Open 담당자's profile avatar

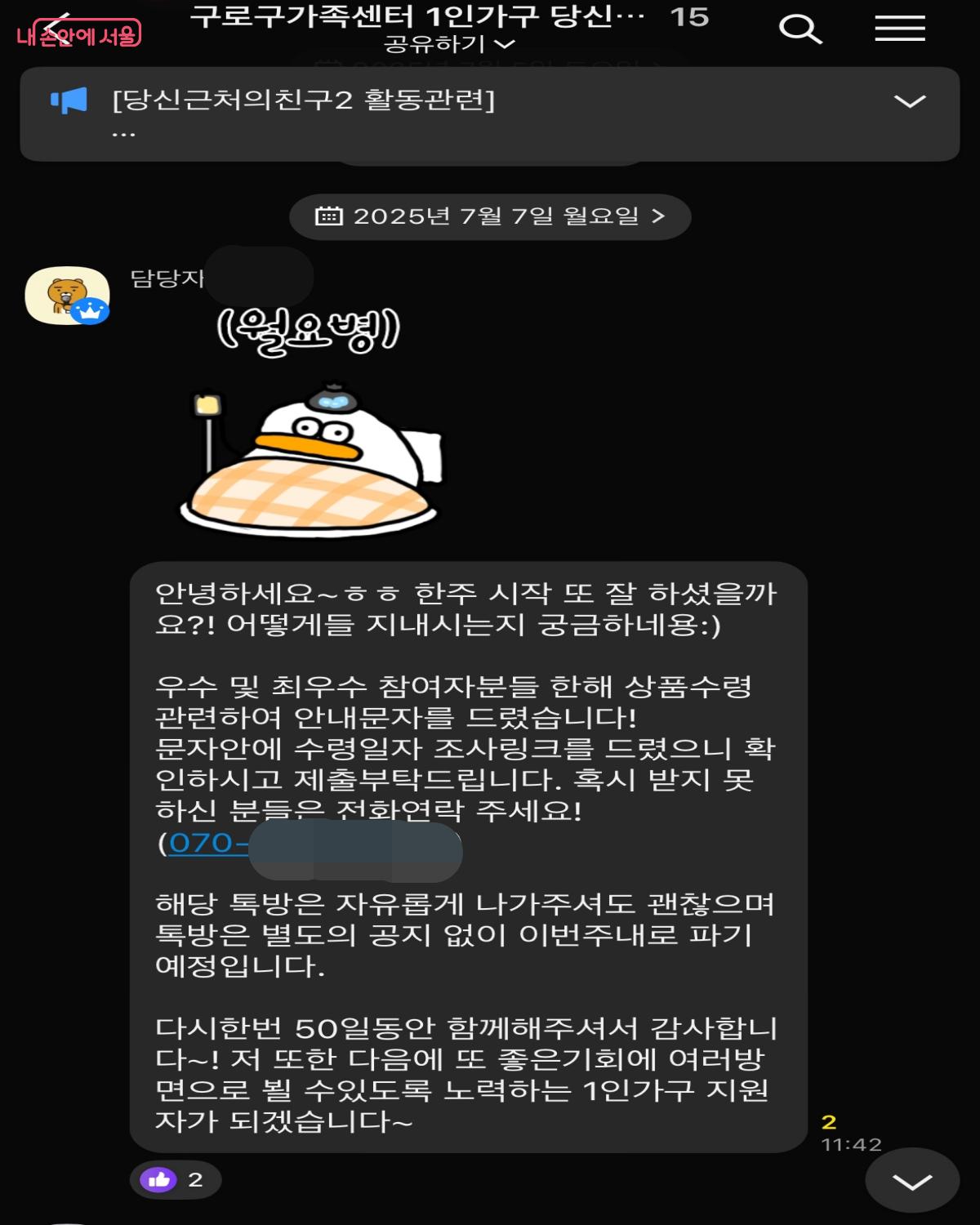pos(69,292)
